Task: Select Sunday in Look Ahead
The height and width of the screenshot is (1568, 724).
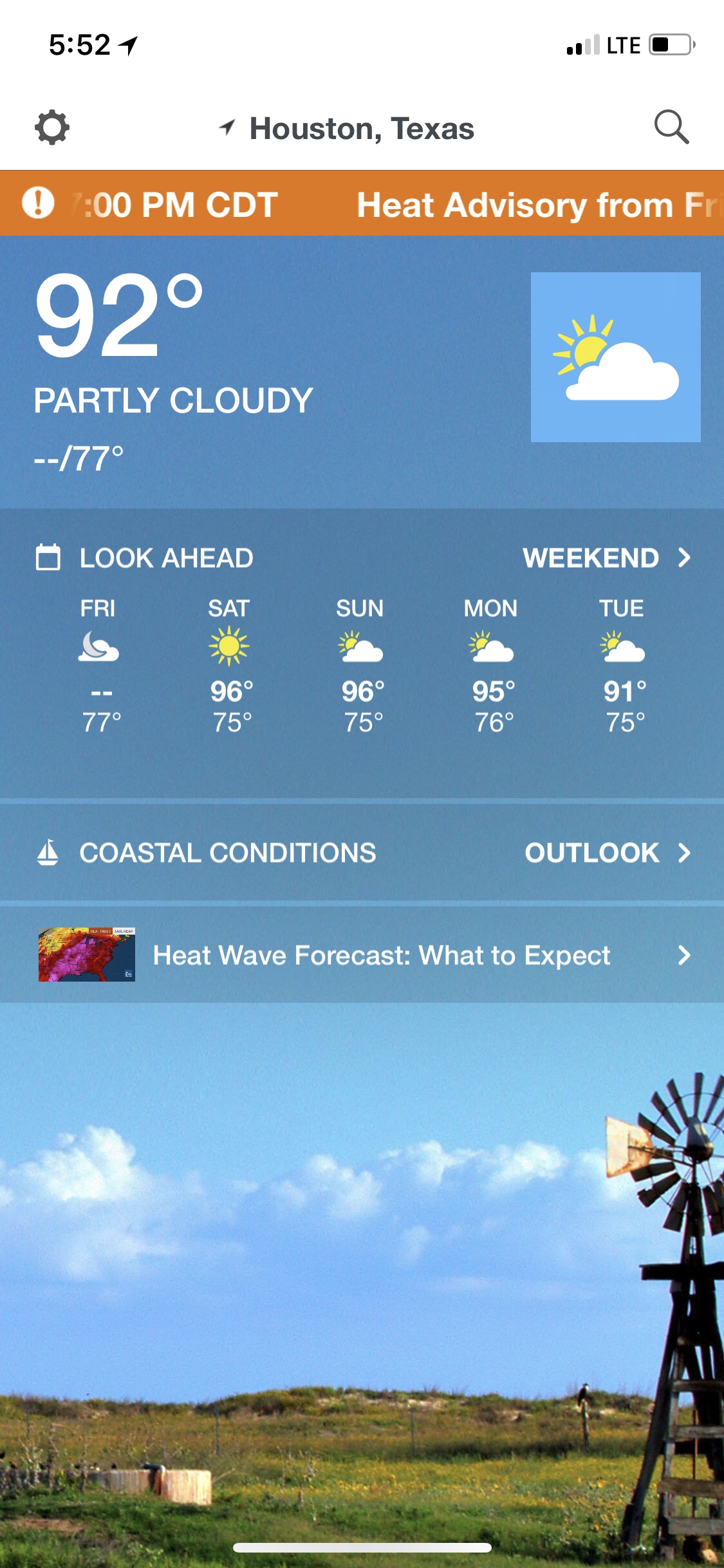Action: 362,666
